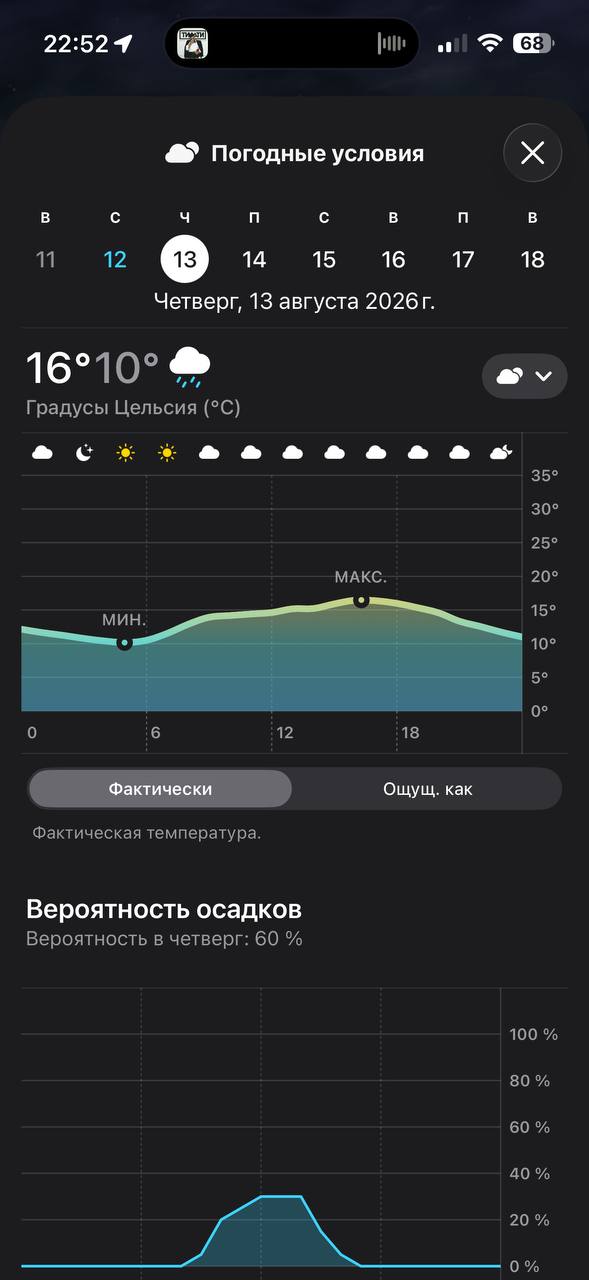Select day 18 in the date row
This screenshot has width=589, height=1280.
[x=533, y=260]
